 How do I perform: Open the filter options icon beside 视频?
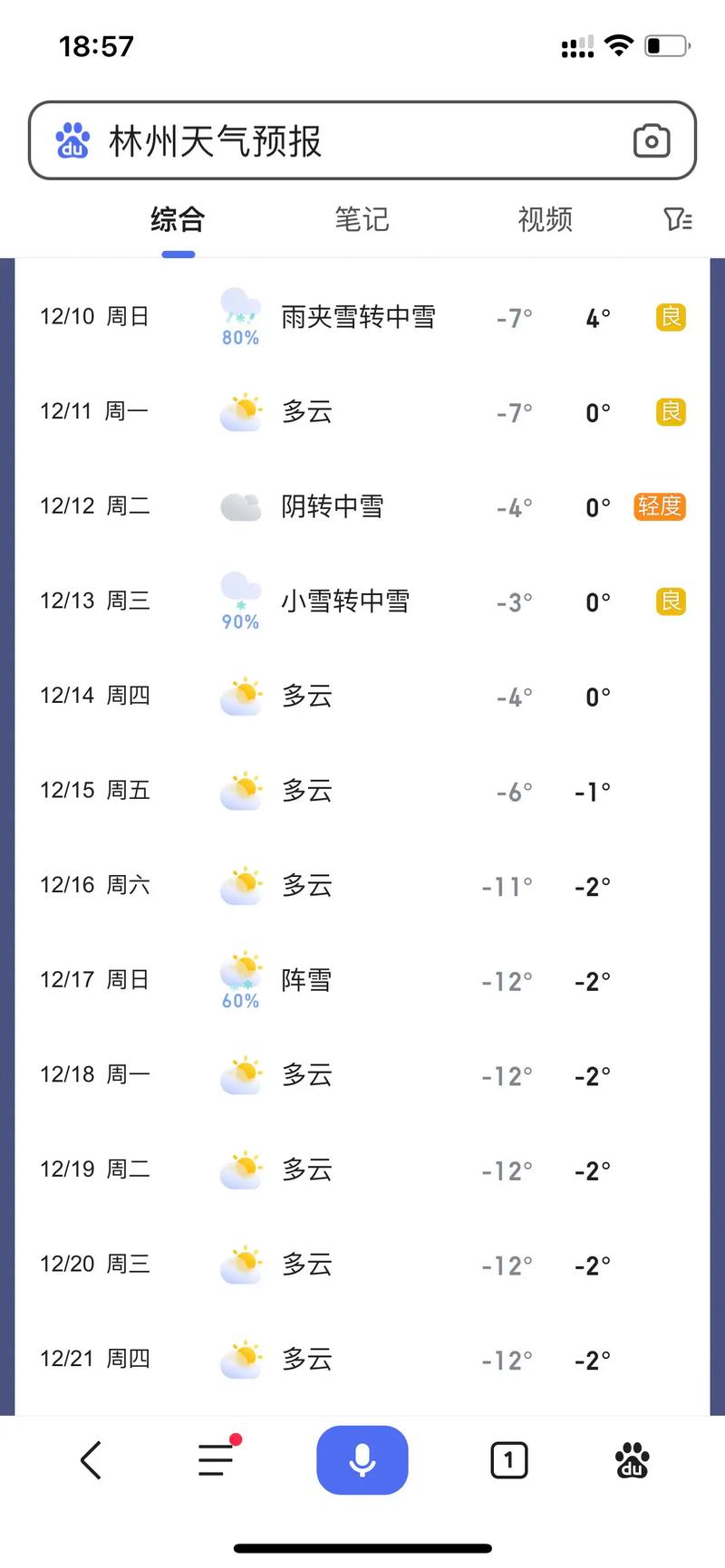(678, 219)
